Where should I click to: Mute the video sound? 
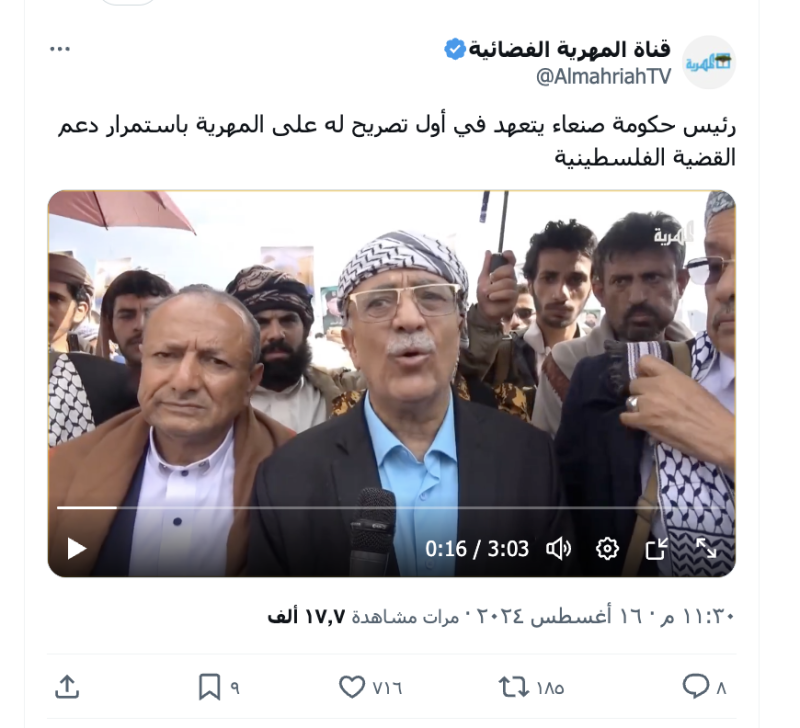pos(558,548)
